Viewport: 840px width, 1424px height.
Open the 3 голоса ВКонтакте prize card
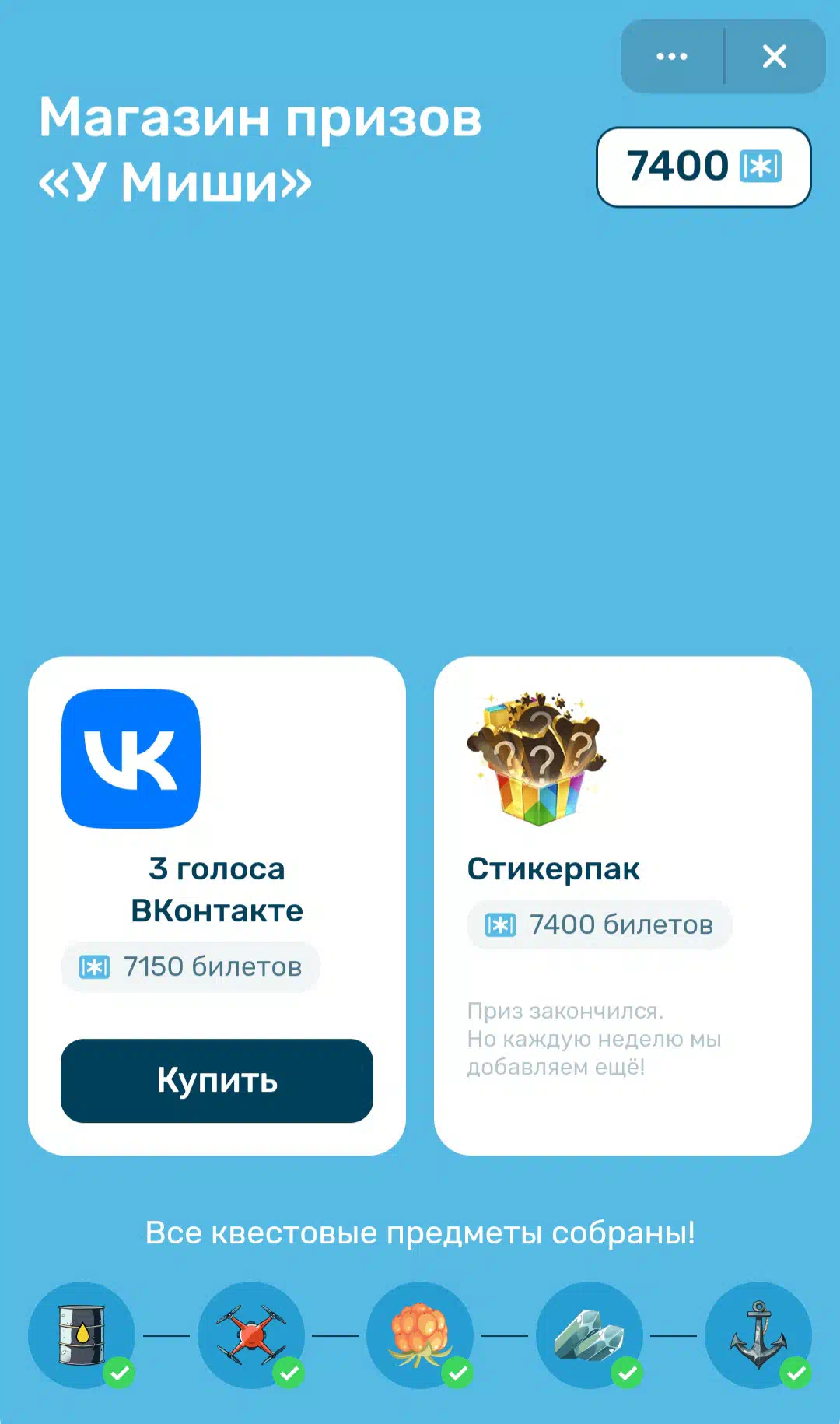[217, 906]
